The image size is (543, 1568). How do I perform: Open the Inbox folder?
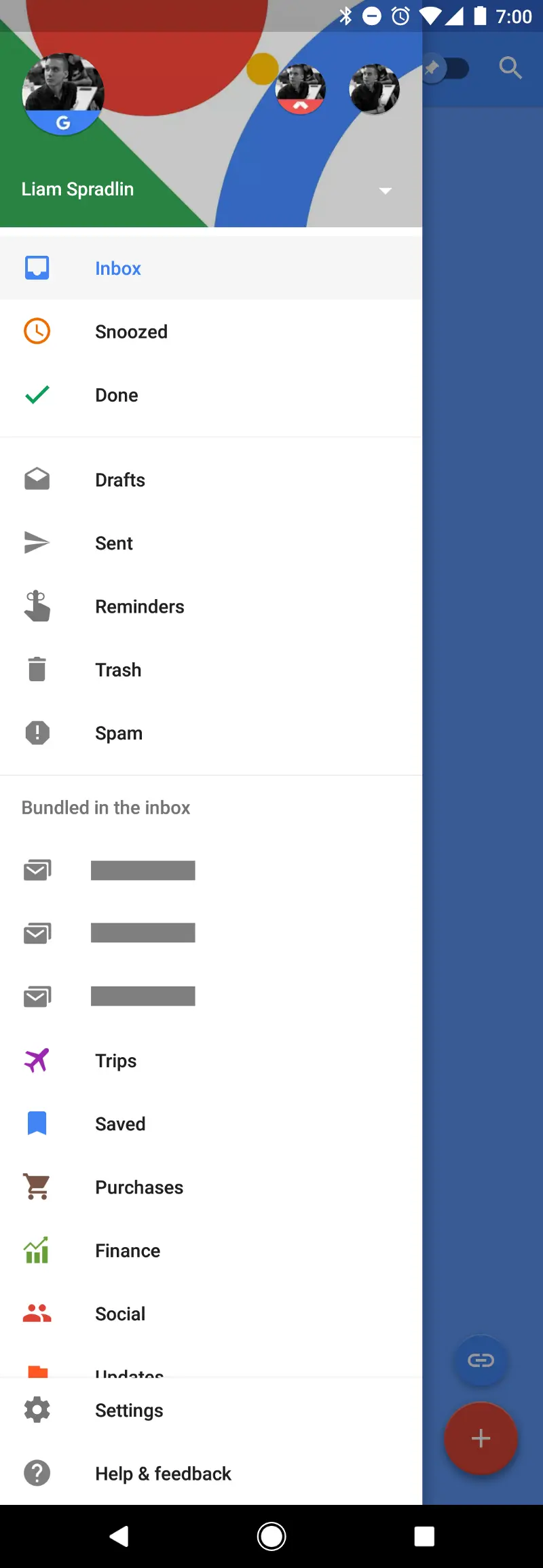click(x=118, y=268)
